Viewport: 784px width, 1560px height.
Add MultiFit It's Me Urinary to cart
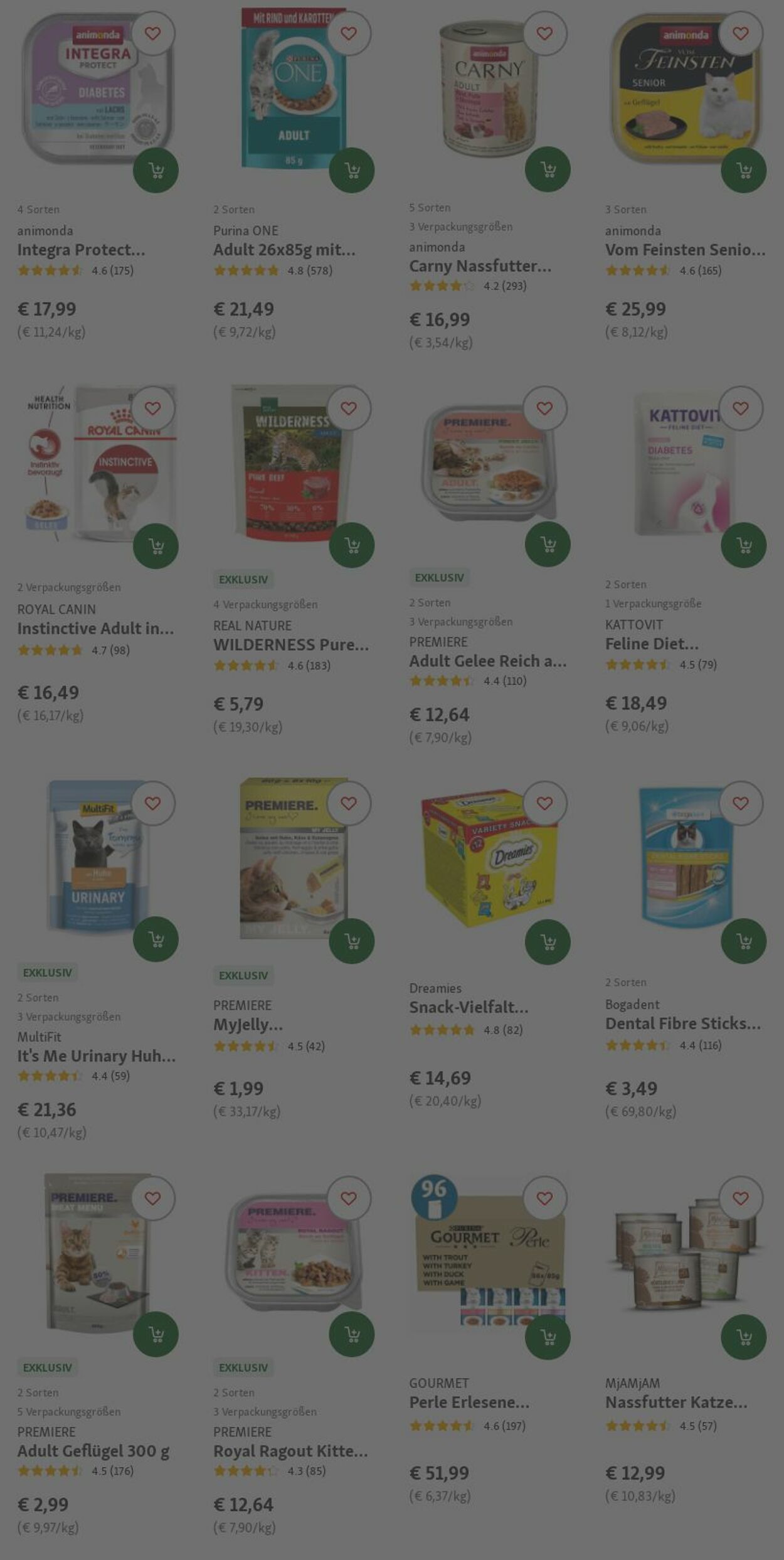pos(156,939)
